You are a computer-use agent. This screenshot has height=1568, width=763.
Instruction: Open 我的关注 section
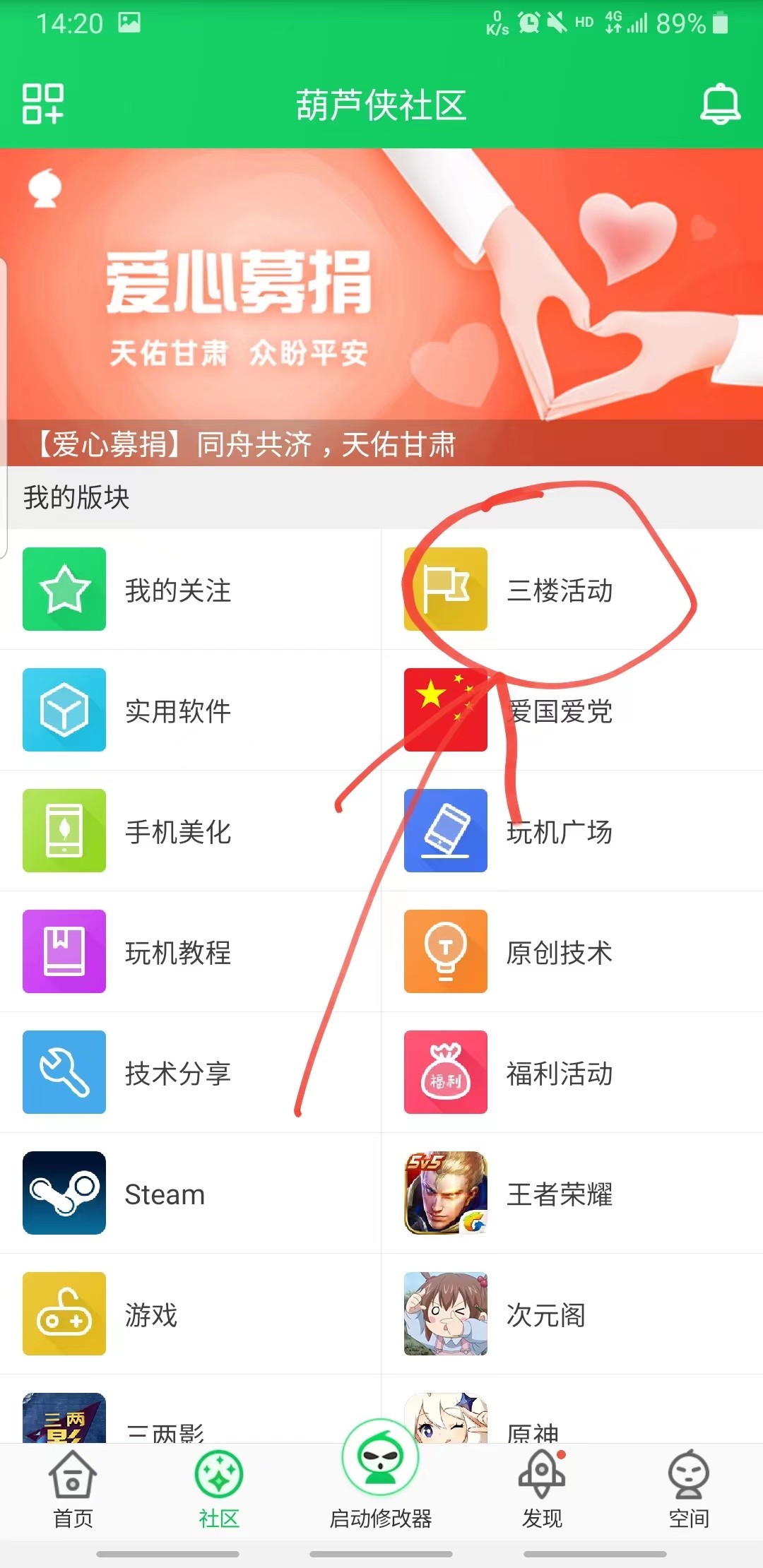click(x=177, y=590)
